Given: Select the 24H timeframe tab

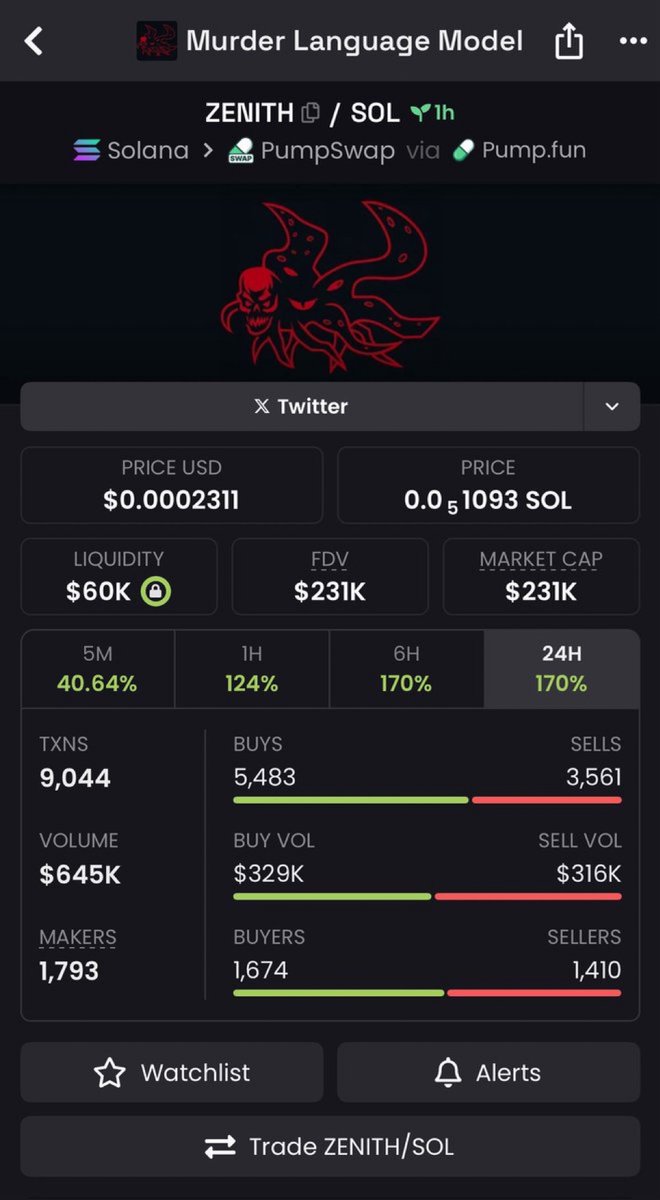Looking at the screenshot, I should pyautogui.click(x=561, y=669).
